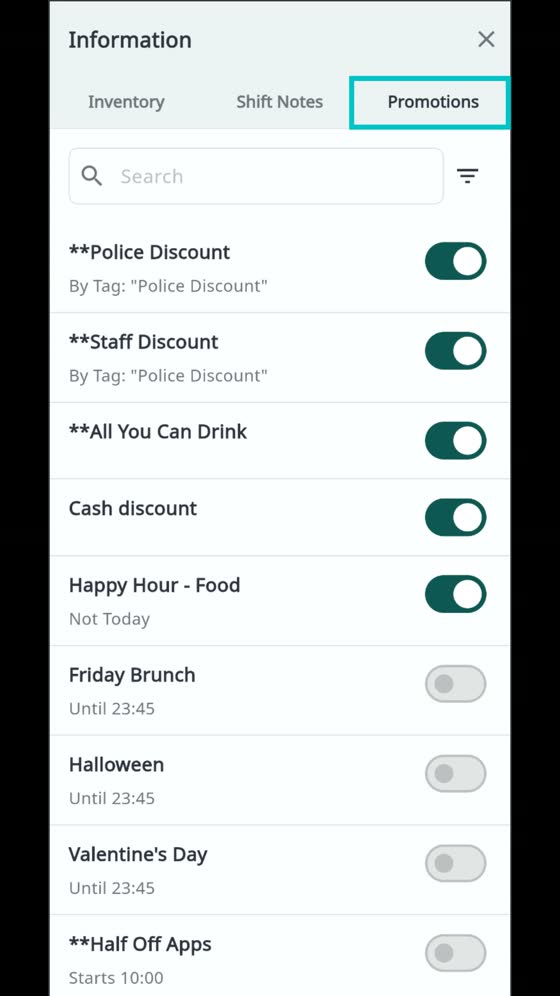Activate the Valentine's Day toggle
The width and height of the screenshot is (560, 996).
[455, 863]
